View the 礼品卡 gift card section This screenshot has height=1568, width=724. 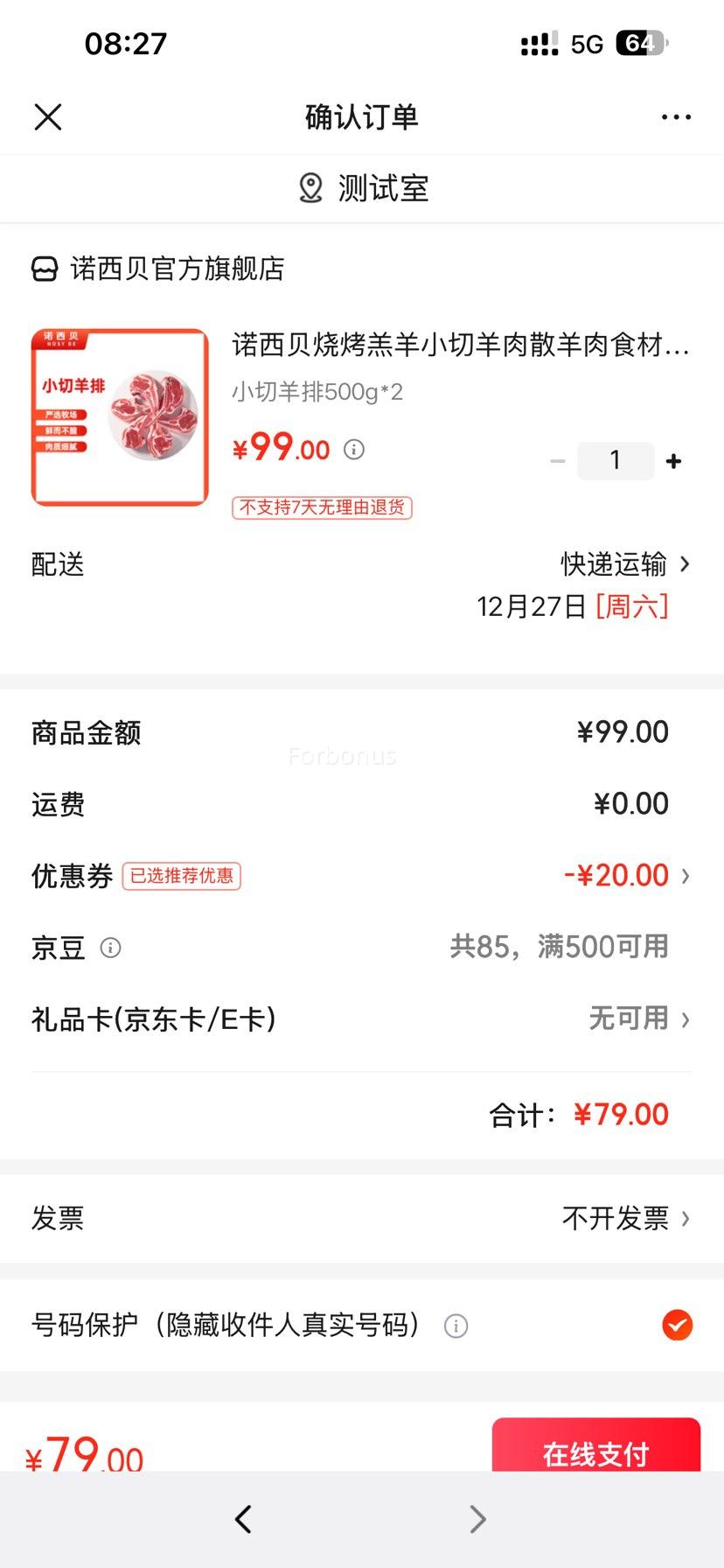[630, 1018]
